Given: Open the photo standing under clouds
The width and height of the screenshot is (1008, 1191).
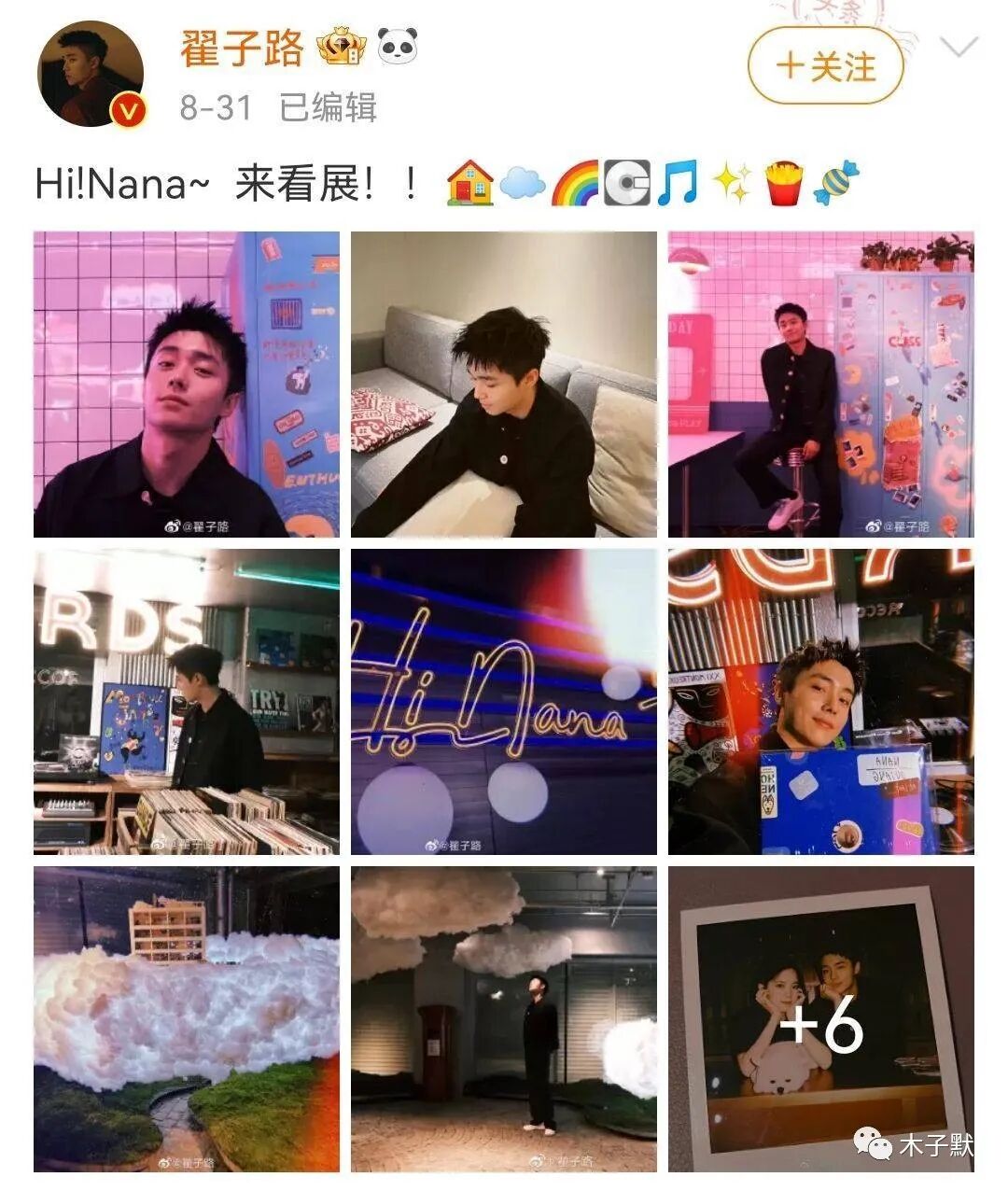Looking at the screenshot, I should click(504, 1019).
